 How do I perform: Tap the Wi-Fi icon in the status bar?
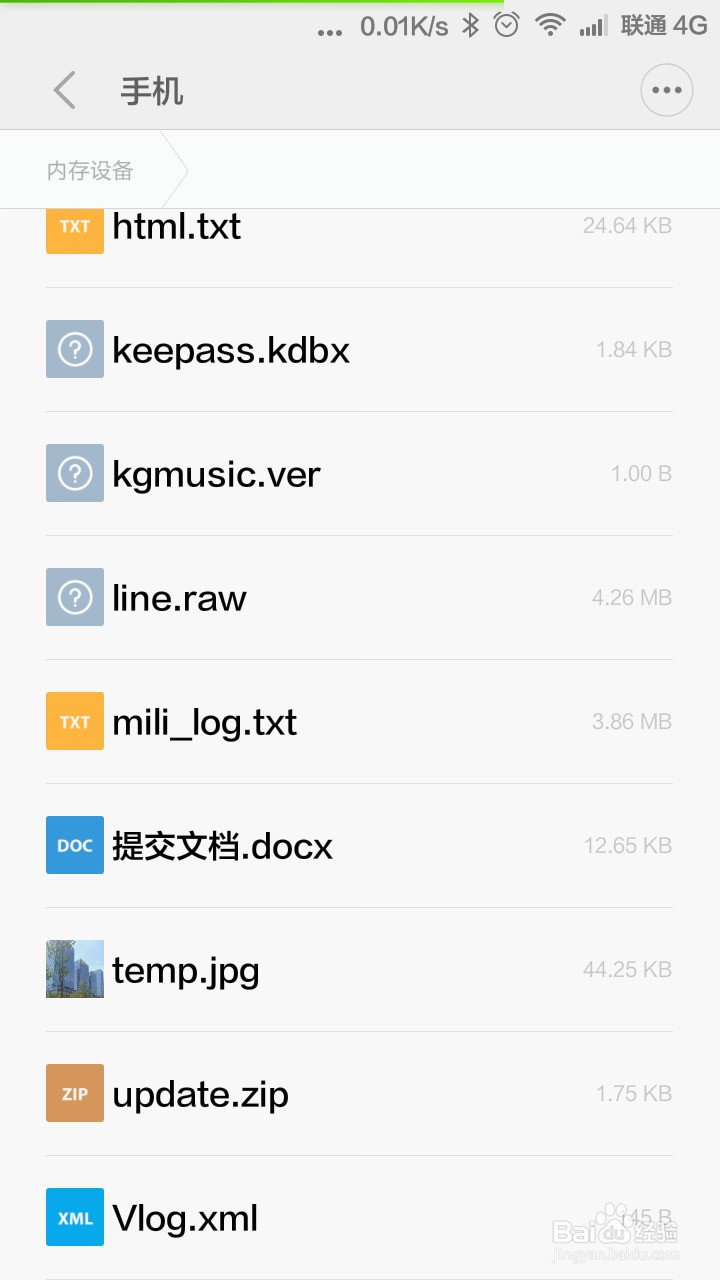[x=550, y=26]
